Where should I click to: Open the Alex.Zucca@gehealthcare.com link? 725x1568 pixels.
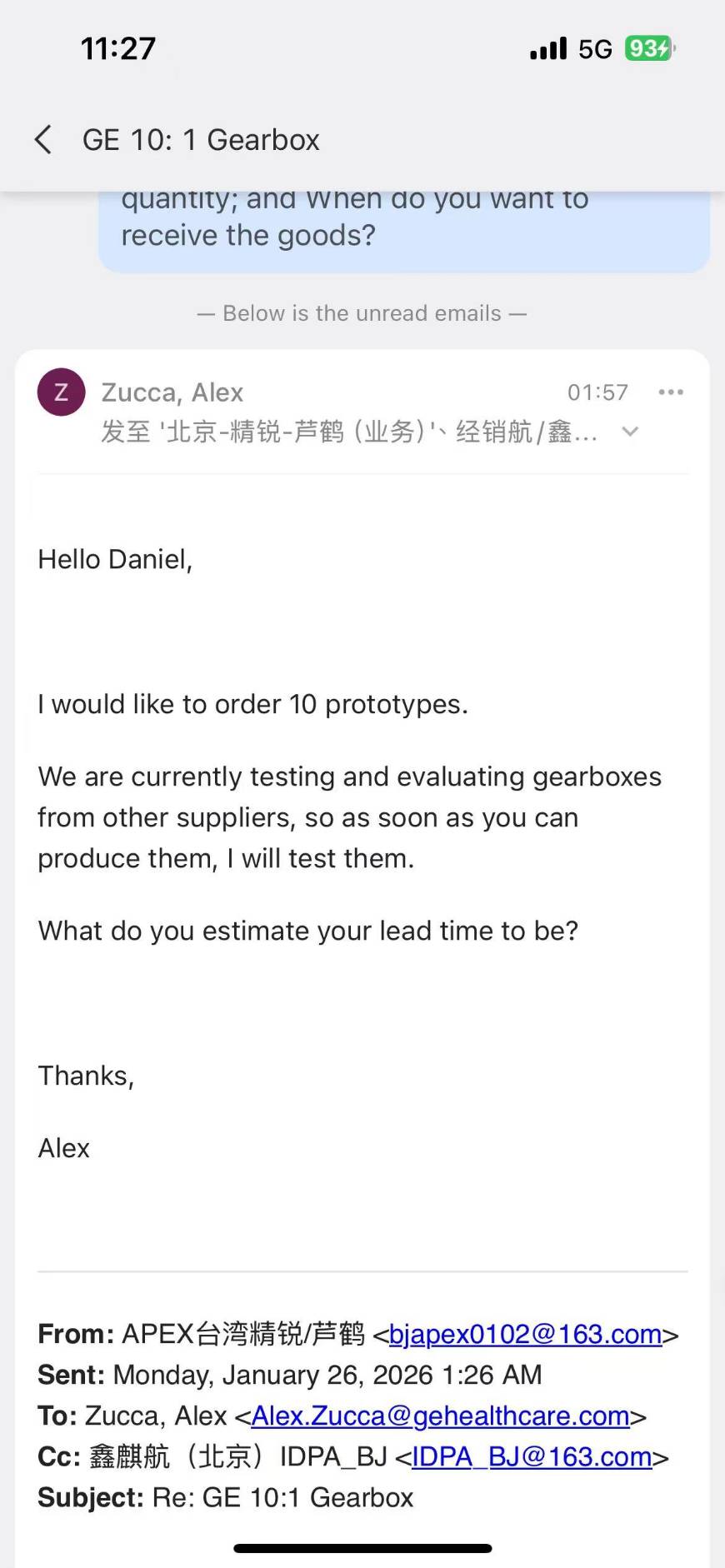tap(440, 1416)
